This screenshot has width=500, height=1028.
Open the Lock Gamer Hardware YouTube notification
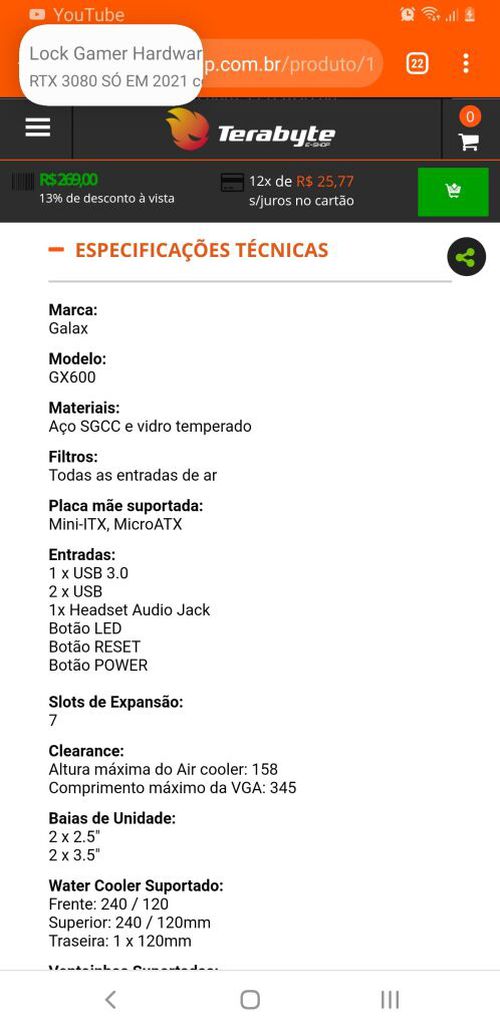110,66
